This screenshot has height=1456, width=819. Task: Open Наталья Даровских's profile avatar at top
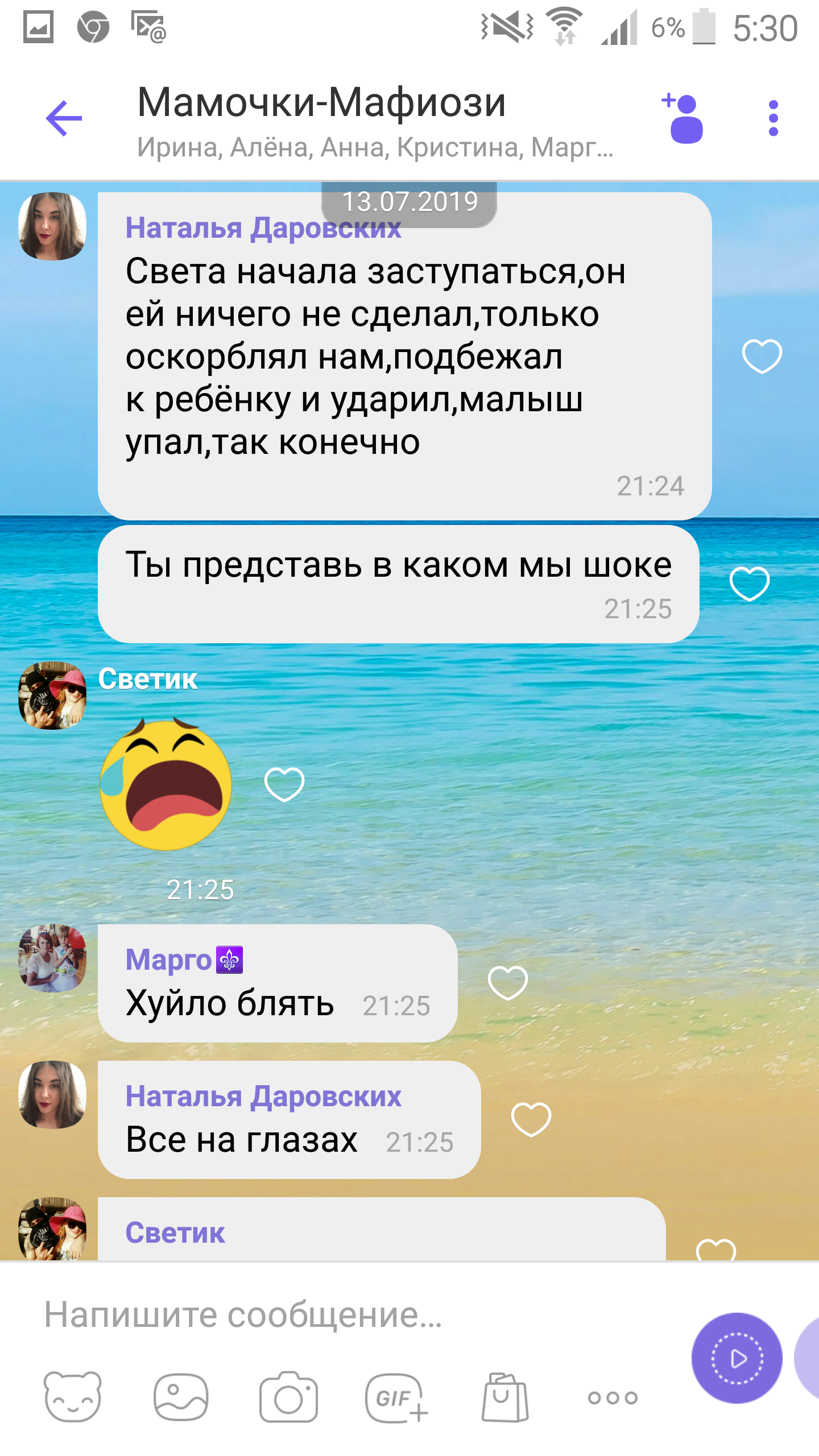[52, 226]
